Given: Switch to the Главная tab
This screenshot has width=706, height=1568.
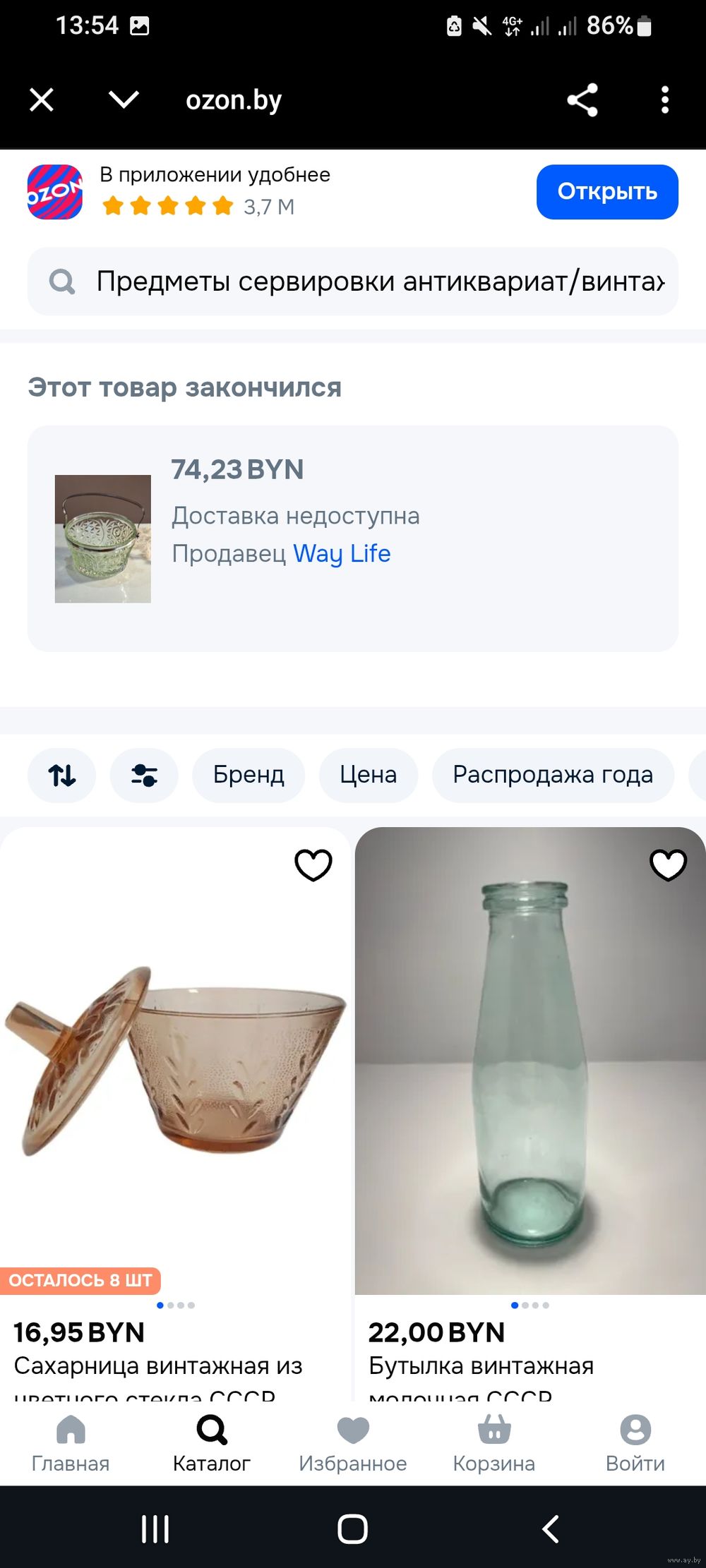Looking at the screenshot, I should point(71,1444).
